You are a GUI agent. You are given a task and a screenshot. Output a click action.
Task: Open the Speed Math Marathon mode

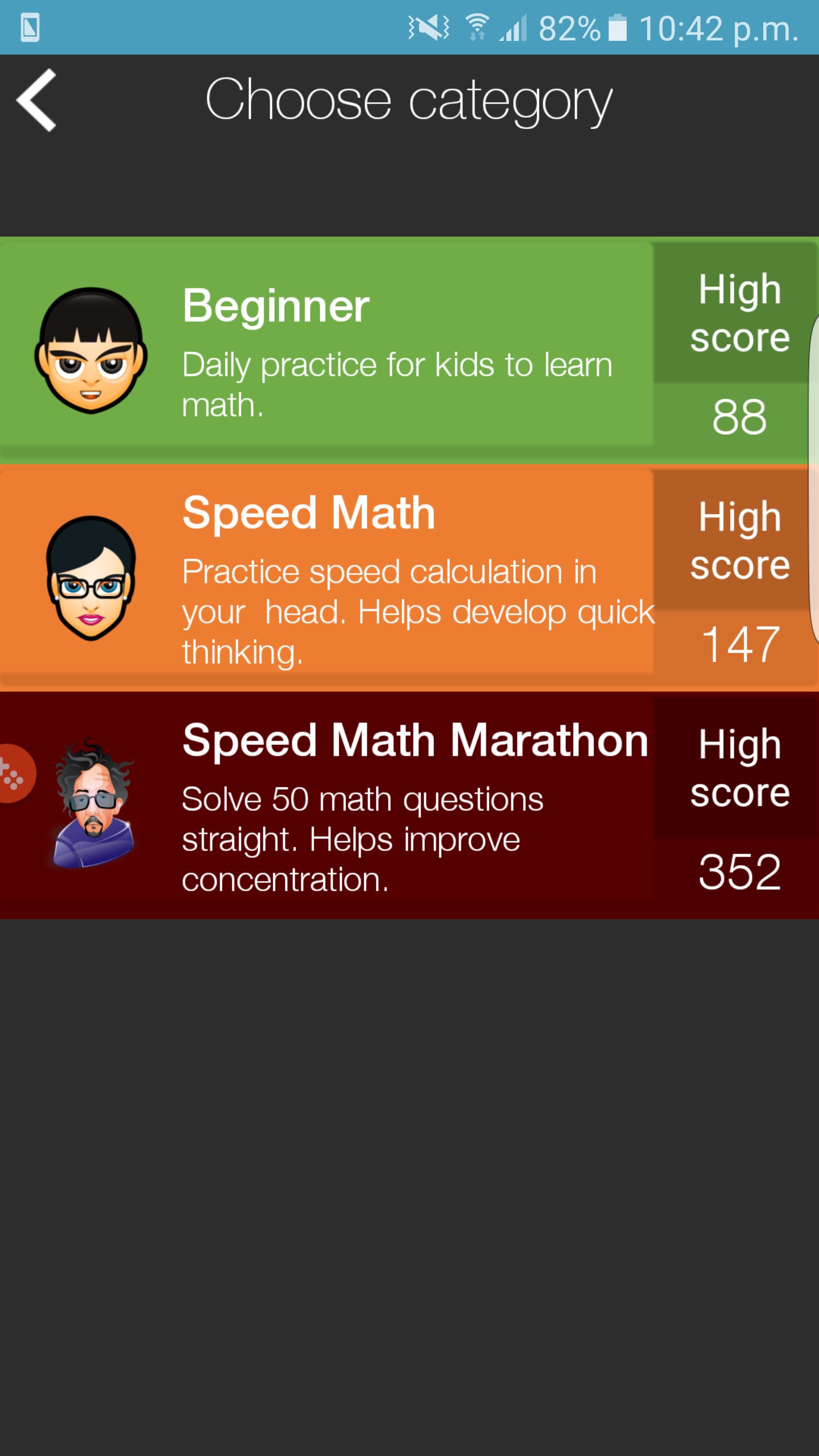pos(341,808)
